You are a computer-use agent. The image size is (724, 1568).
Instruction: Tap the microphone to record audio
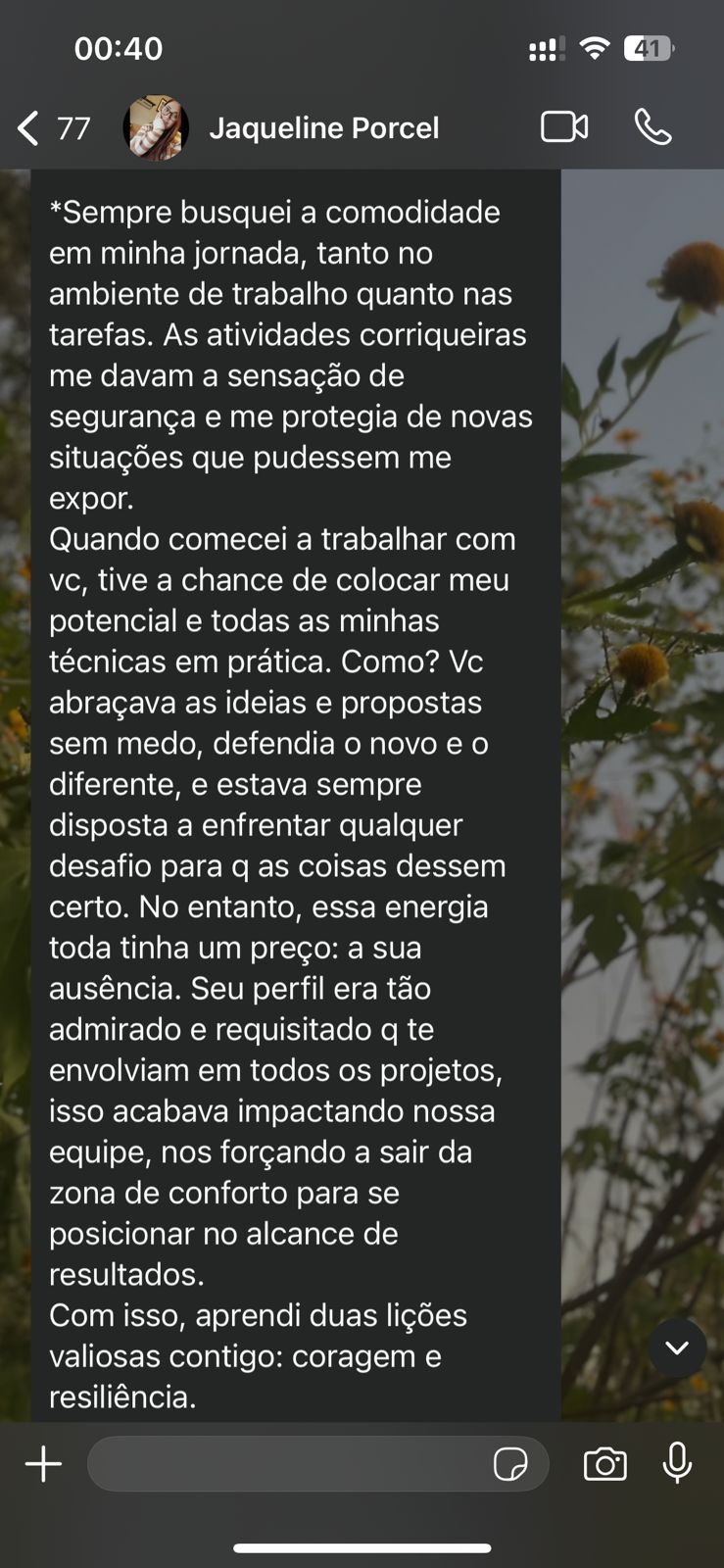point(677,1464)
